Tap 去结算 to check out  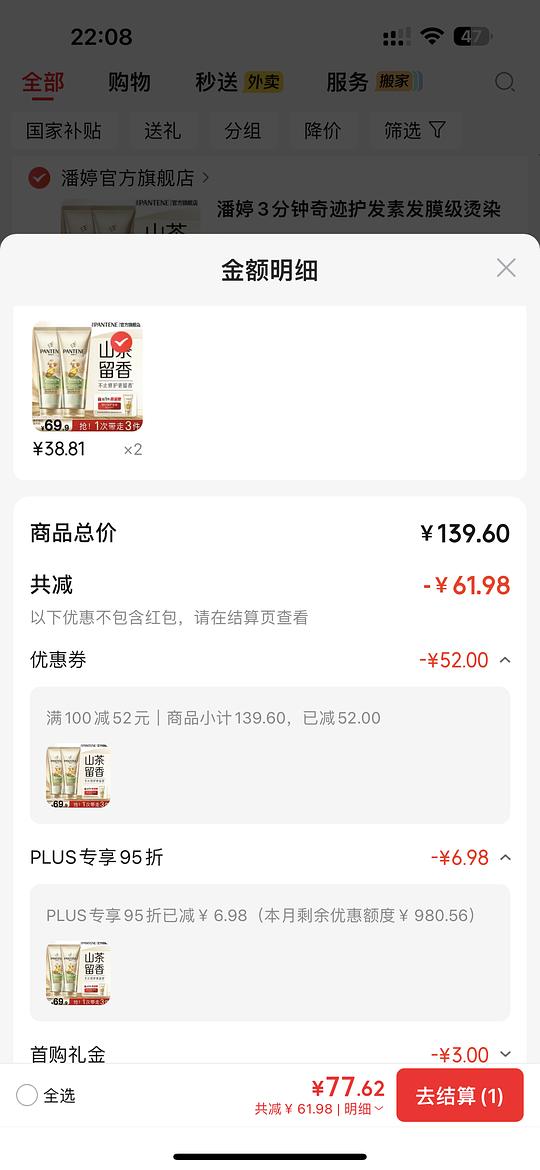(459, 1095)
